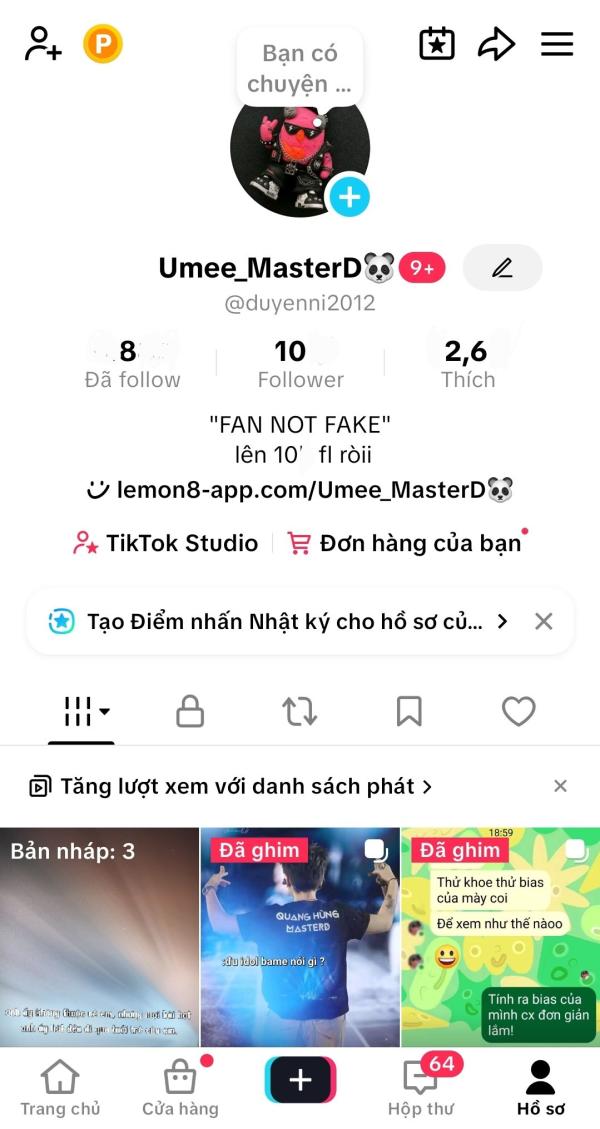
Task: Add a new avatar with the plus badge
Action: tap(349, 196)
